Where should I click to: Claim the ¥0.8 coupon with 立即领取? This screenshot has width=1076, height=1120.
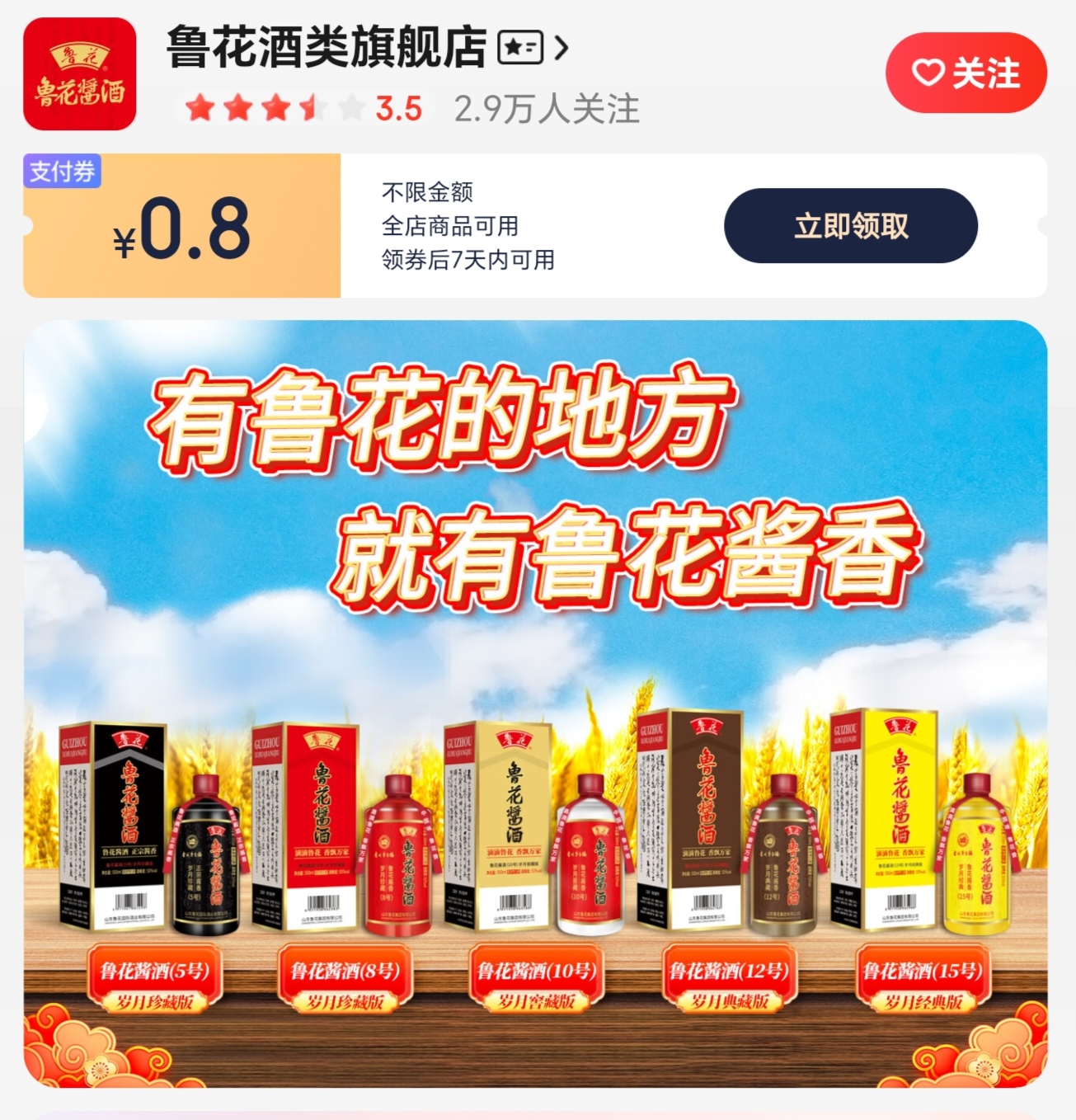(x=850, y=226)
